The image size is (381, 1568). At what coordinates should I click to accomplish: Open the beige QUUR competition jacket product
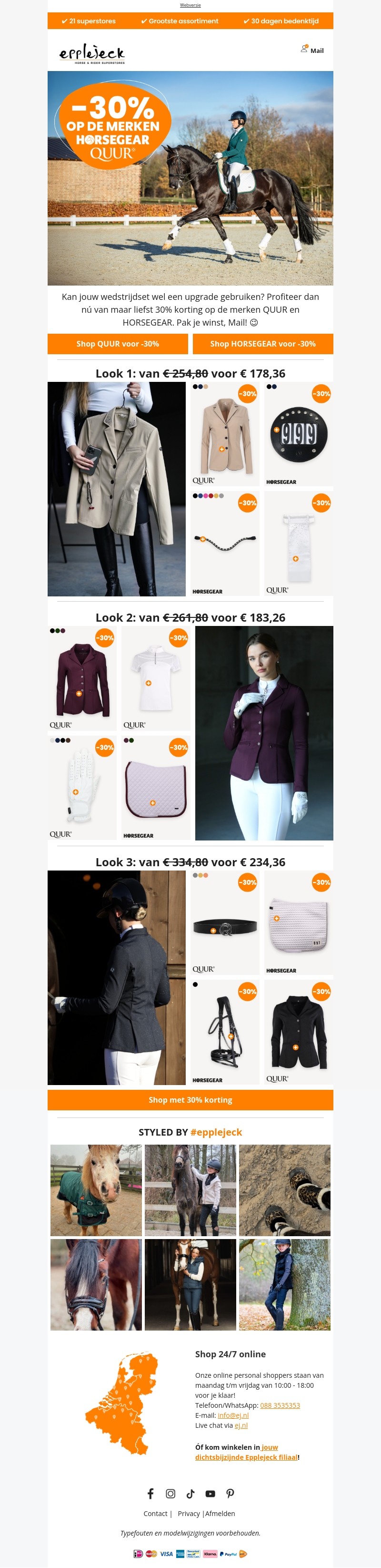pos(225,435)
